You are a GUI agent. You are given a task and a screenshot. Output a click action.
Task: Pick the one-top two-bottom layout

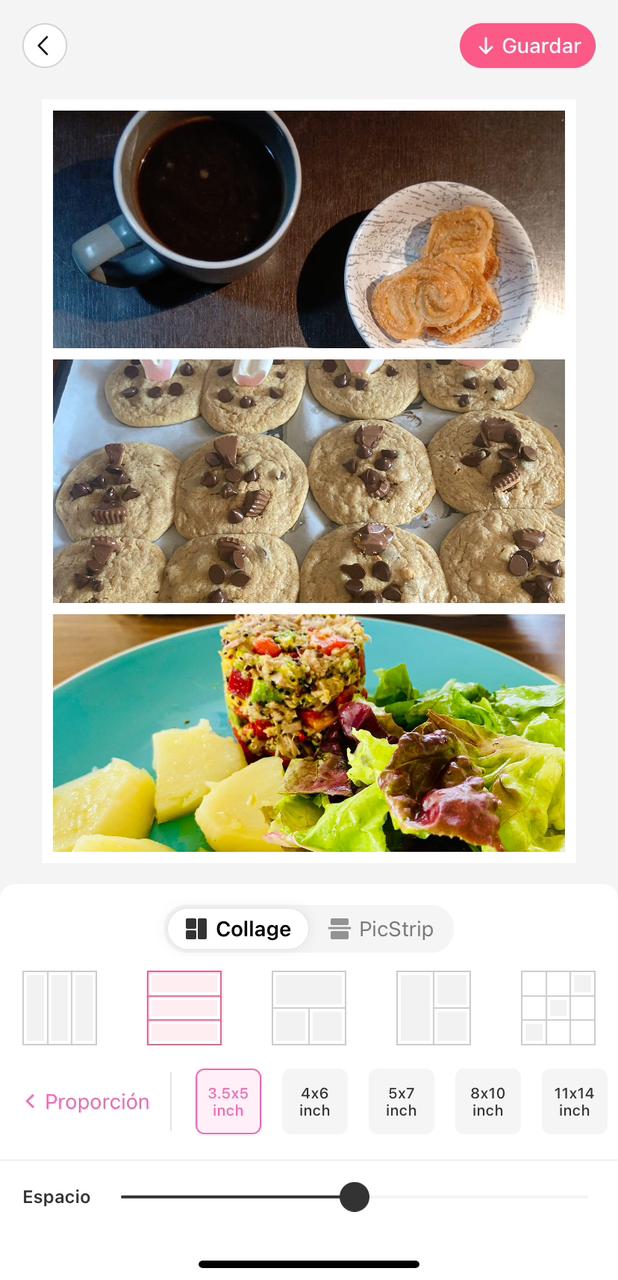[x=309, y=1008]
